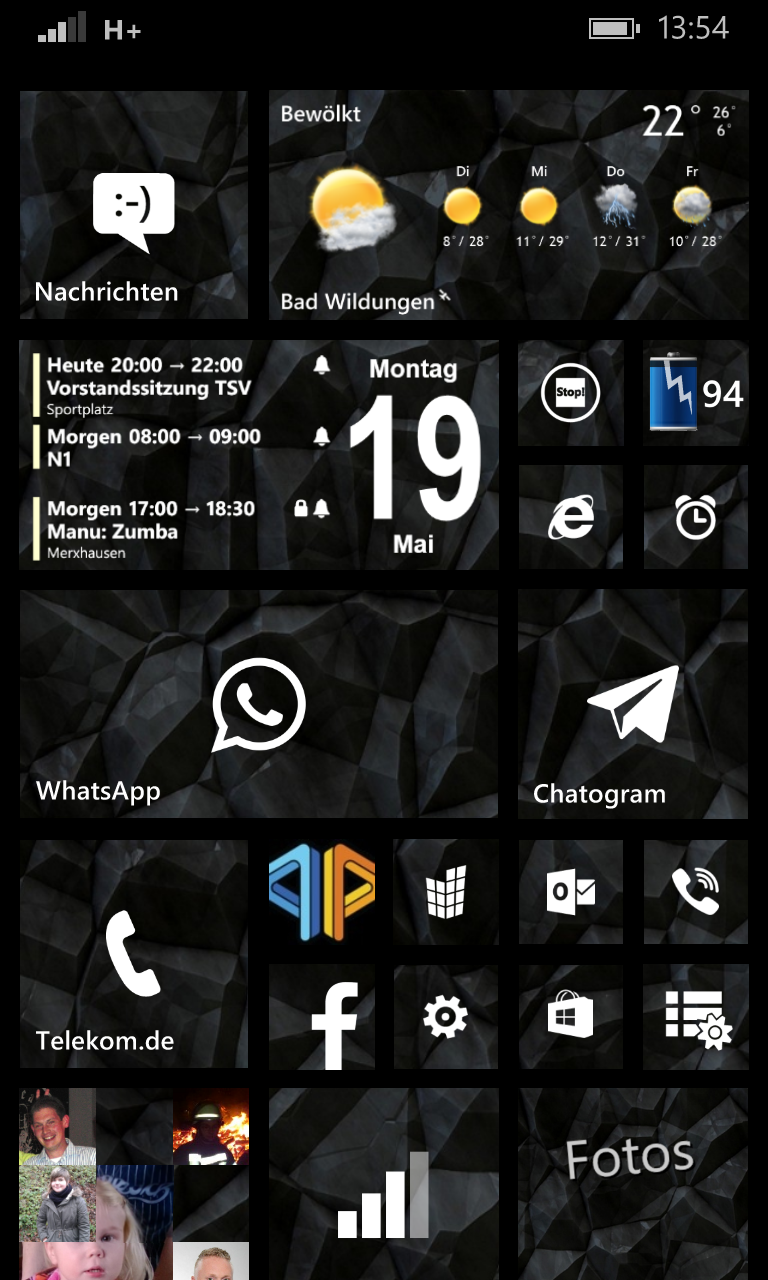This screenshot has height=1280, width=768.
Task: Open the list with gear tile
Action: pos(696,1016)
